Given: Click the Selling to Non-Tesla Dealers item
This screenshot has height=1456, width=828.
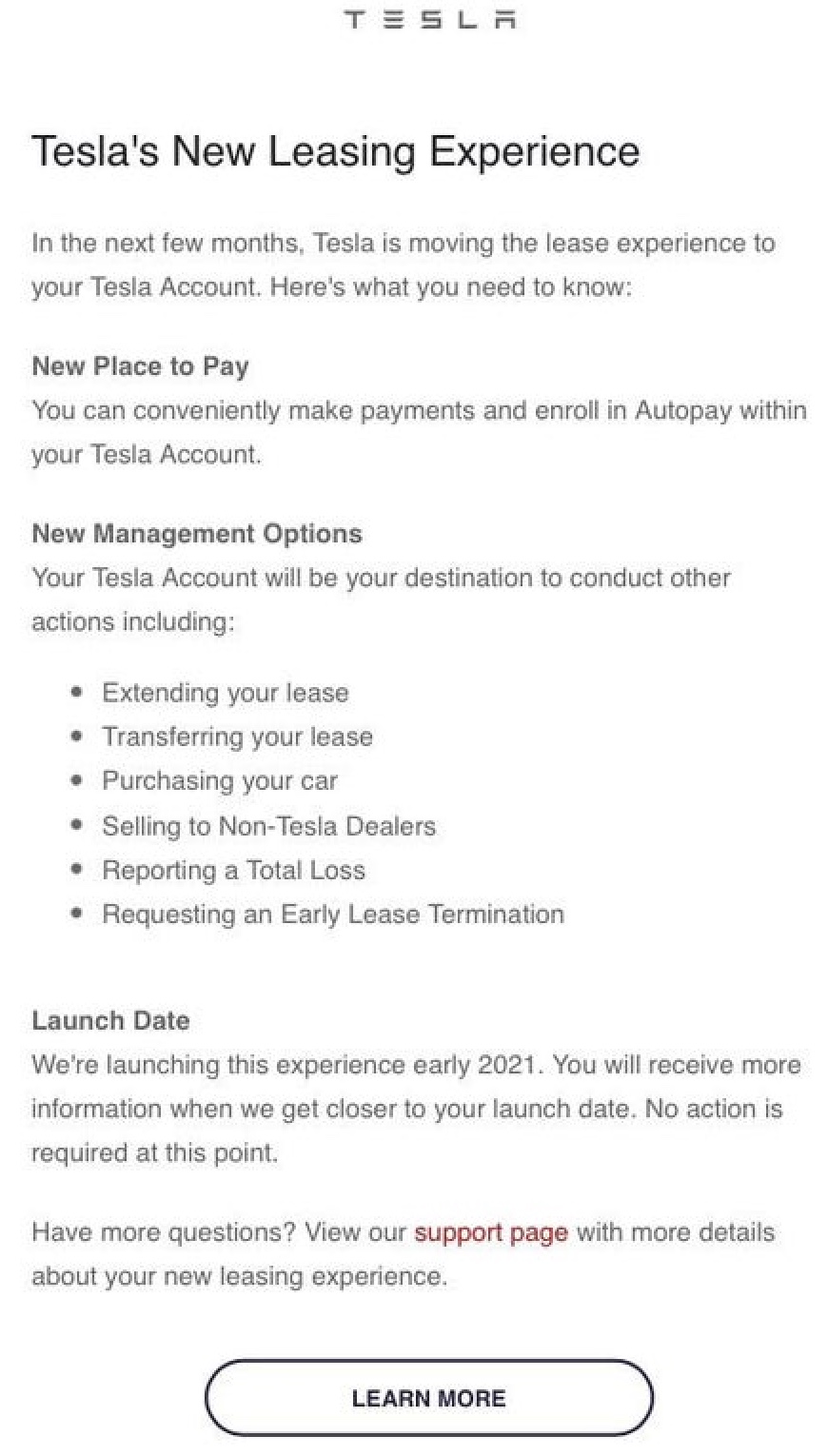Looking at the screenshot, I should tap(268, 825).
